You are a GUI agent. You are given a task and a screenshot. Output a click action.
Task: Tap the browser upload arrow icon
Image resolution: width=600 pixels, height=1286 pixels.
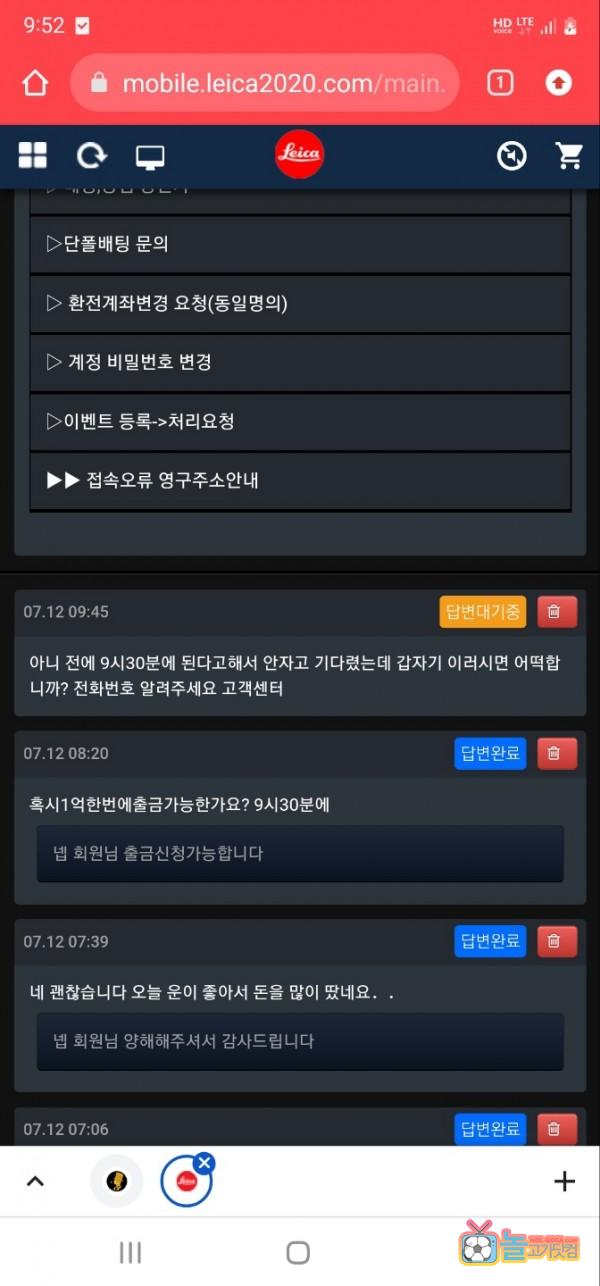[x=558, y=83]
